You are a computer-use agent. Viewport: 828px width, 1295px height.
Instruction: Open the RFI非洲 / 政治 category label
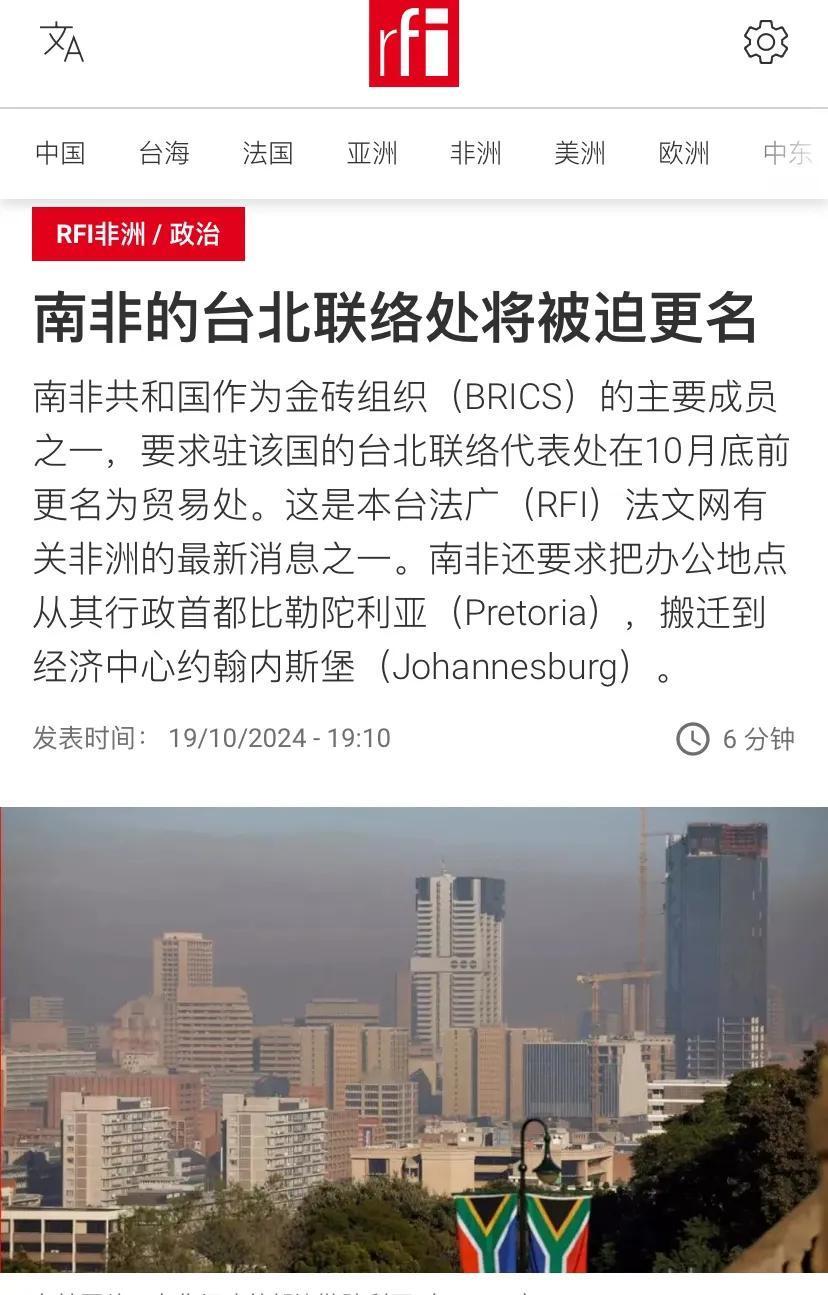pyautogui.click(x=137, y=236)
